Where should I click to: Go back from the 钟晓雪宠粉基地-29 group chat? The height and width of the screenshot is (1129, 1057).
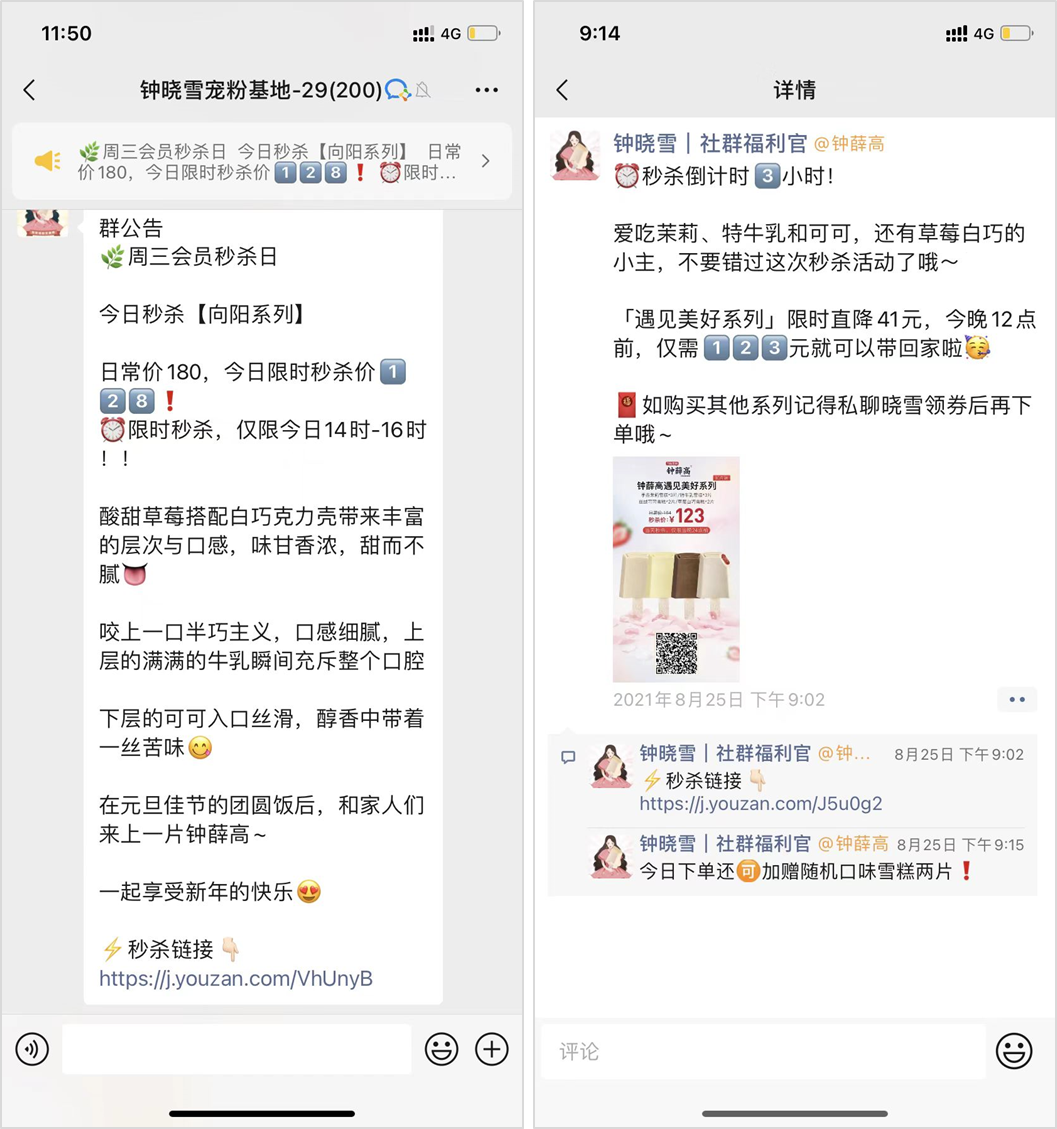pyautogui.click(x=29, y=90)
